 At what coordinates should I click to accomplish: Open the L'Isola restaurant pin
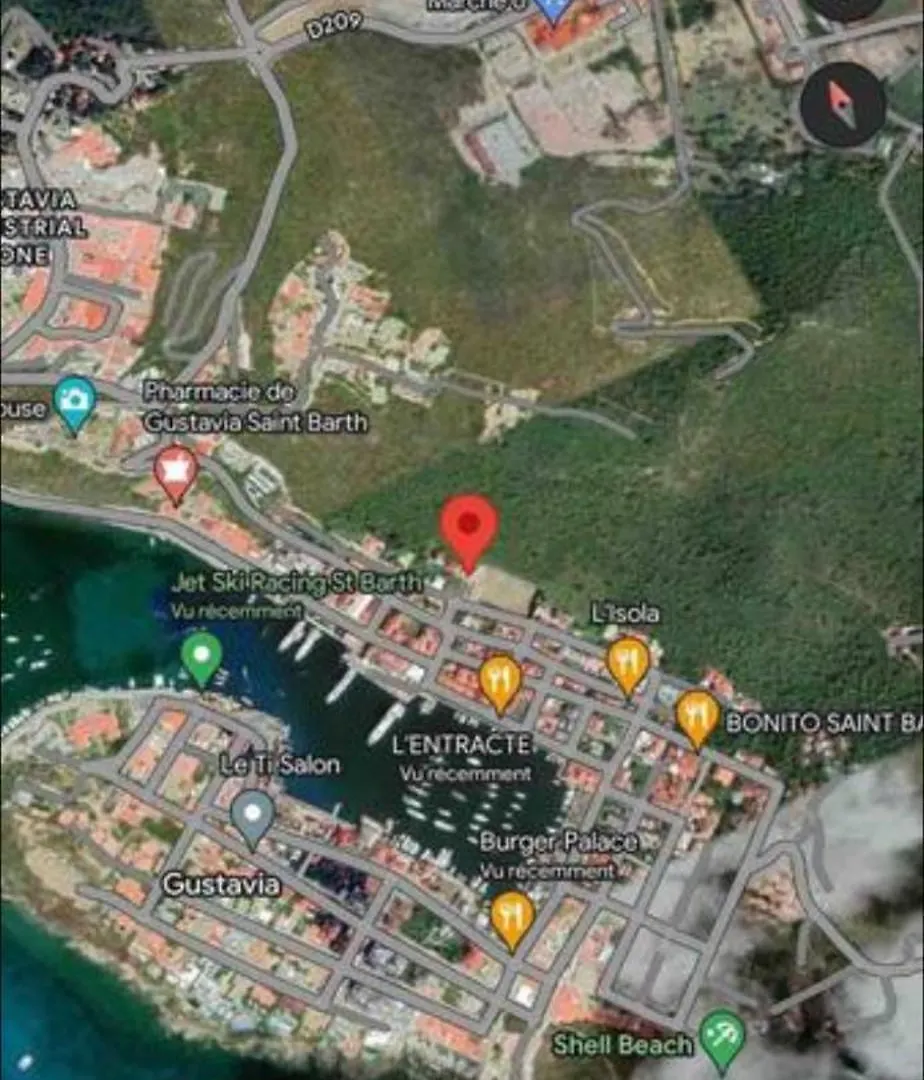pos(628,662)
